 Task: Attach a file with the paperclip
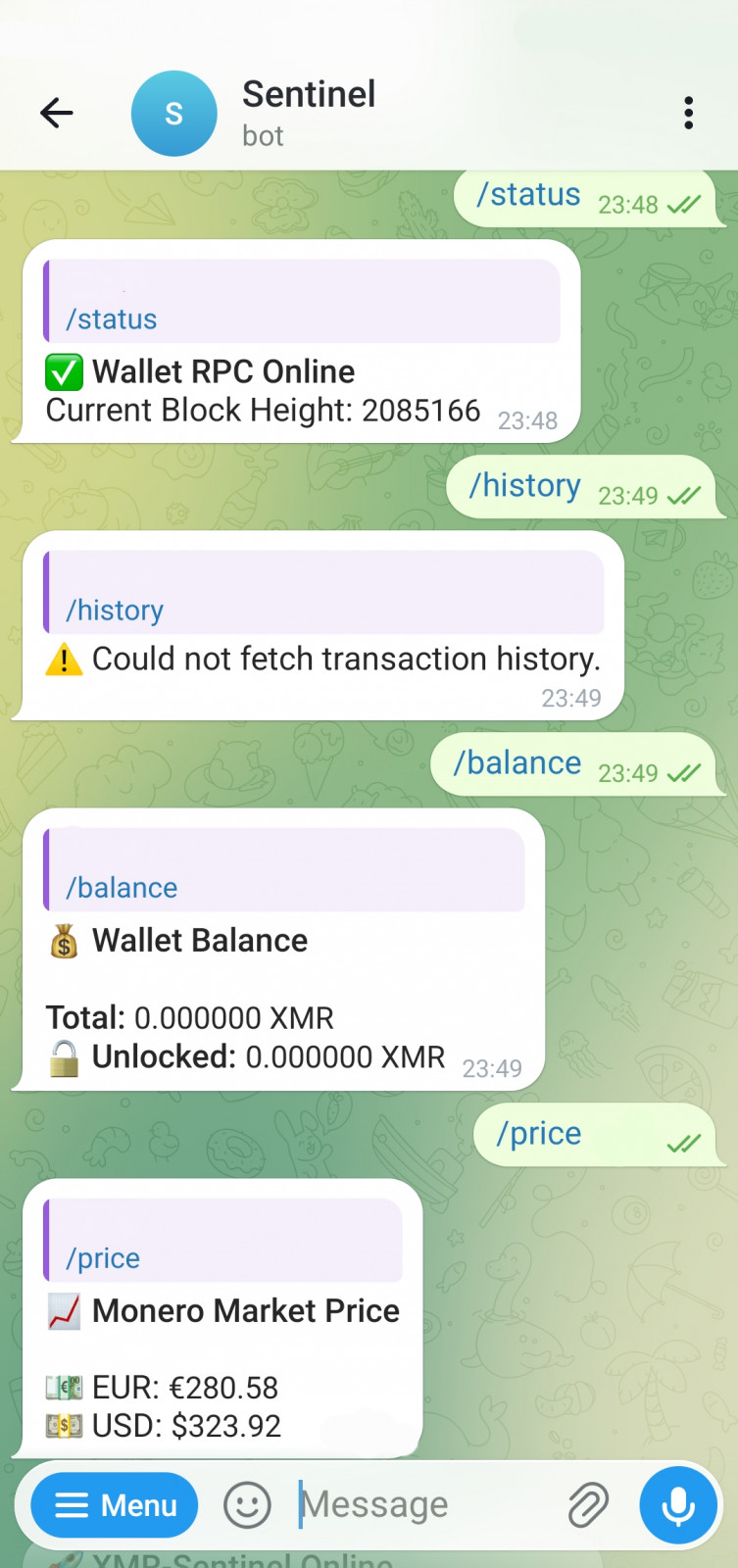point(588,1504)
